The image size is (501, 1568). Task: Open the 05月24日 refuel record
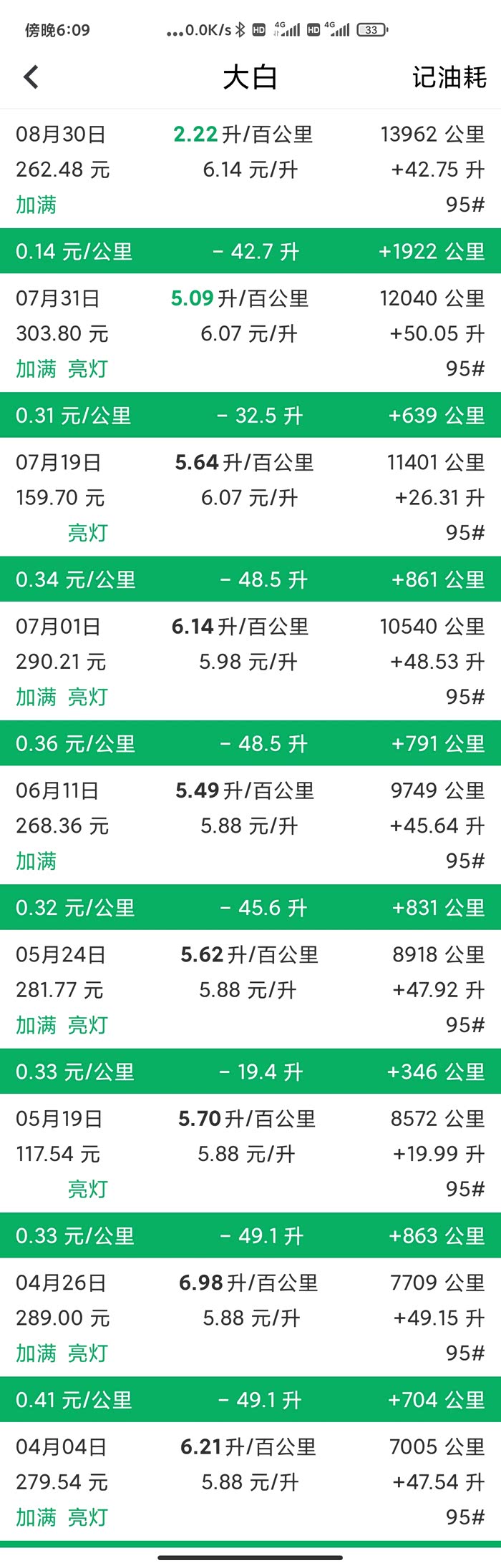(250, 990)
